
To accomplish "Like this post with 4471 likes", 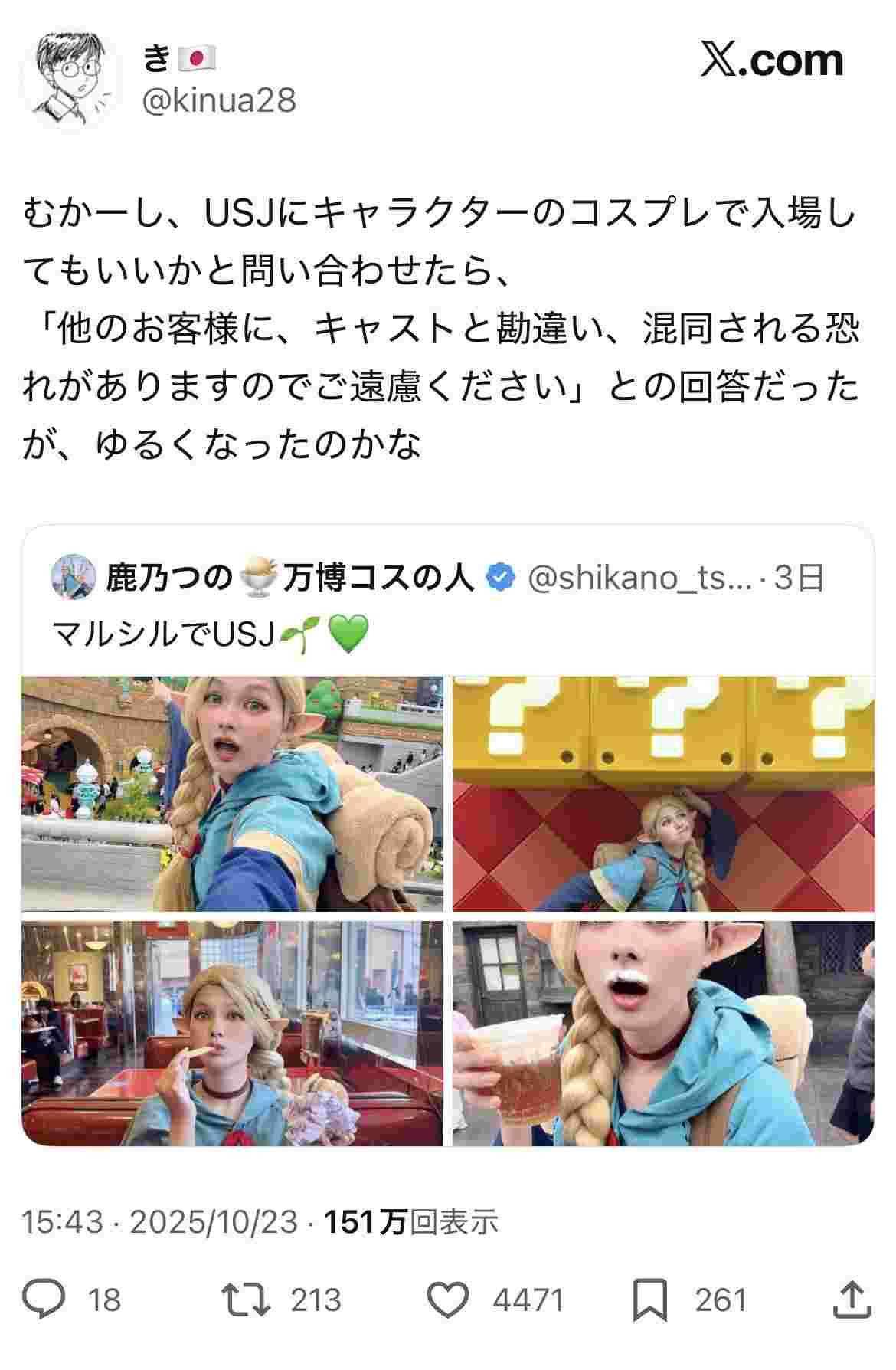I will click(448, 1300).
